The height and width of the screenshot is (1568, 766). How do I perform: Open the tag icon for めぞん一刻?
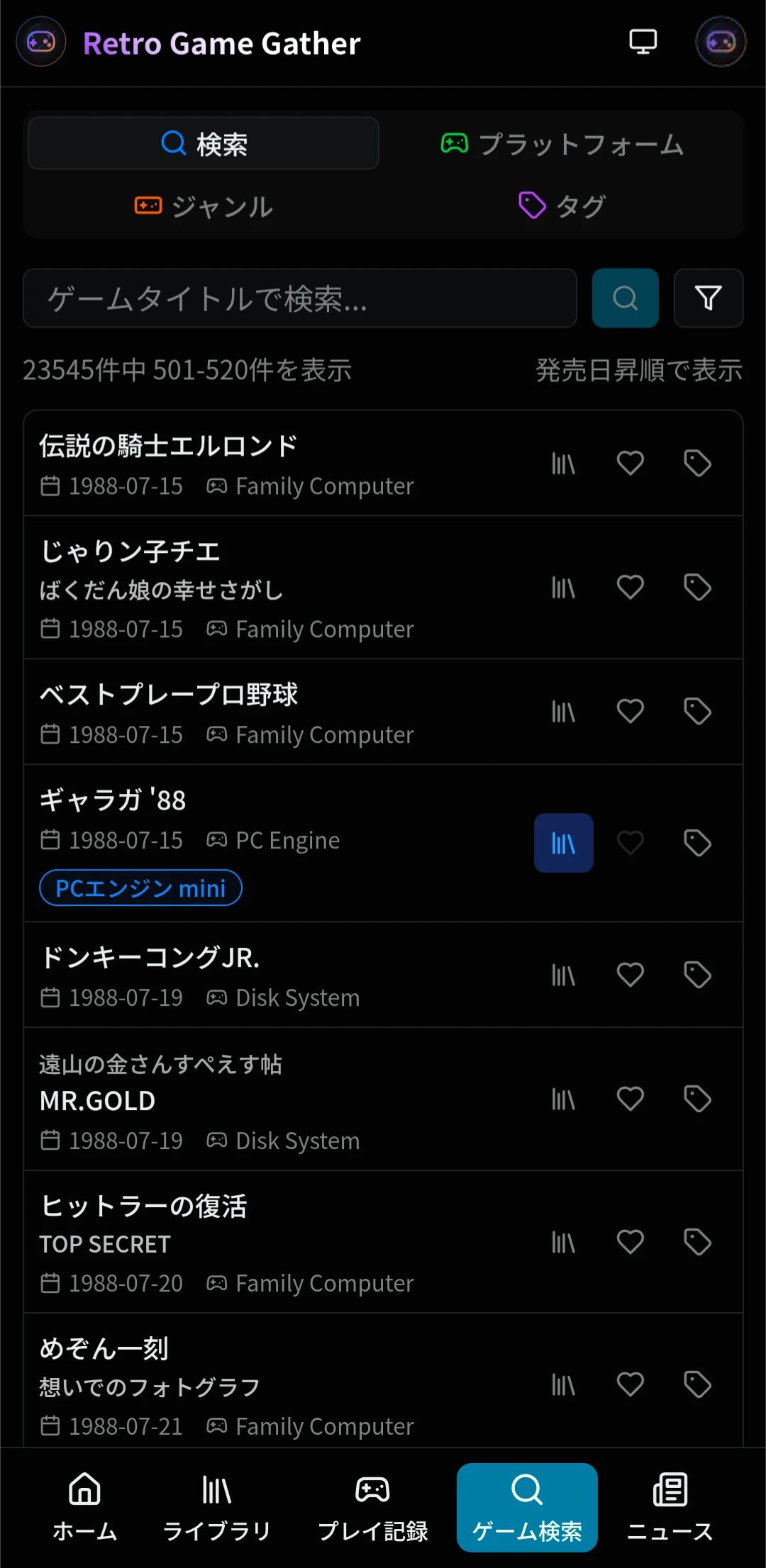point(697,1384)
